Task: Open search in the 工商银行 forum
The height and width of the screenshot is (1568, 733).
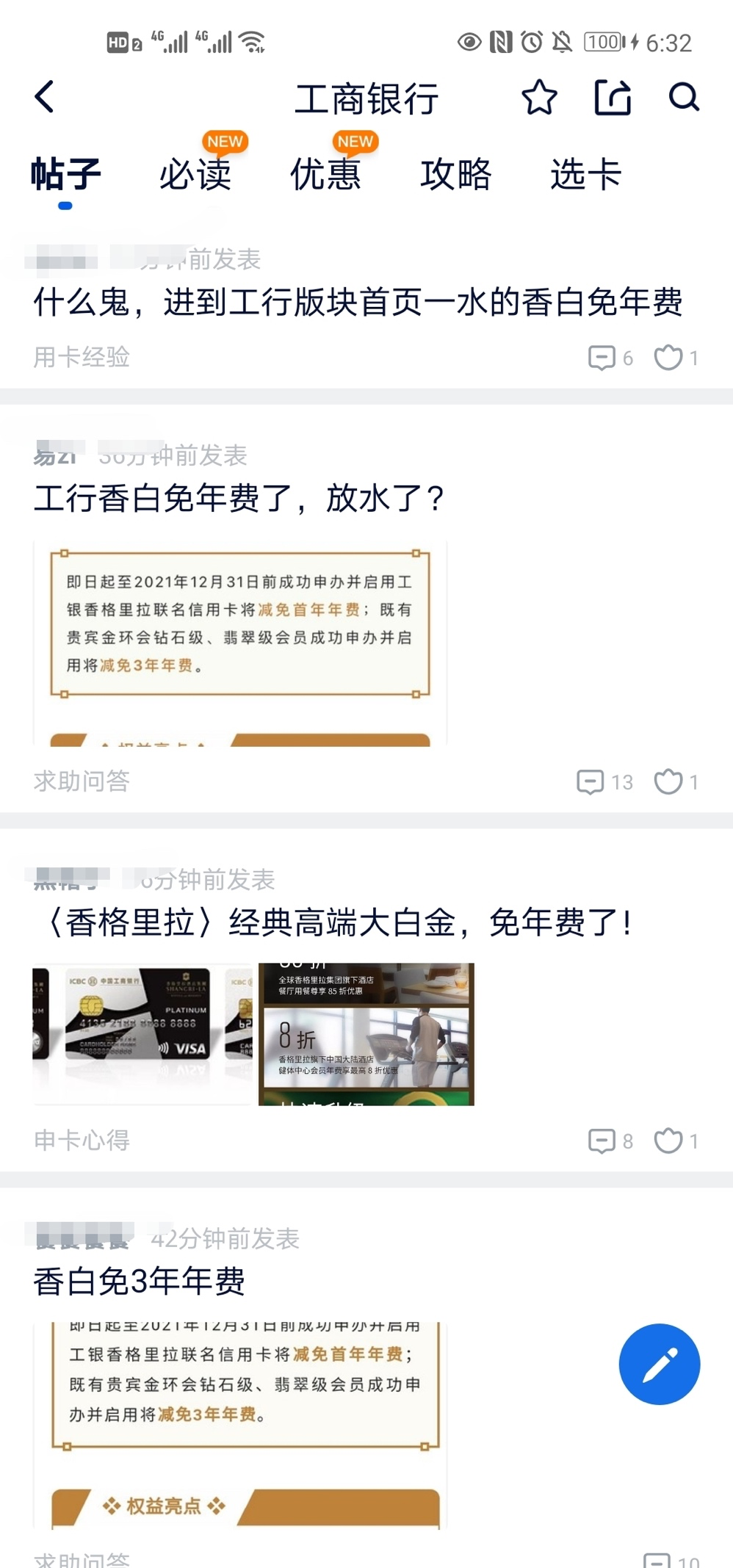Action: tap(684, 97)
